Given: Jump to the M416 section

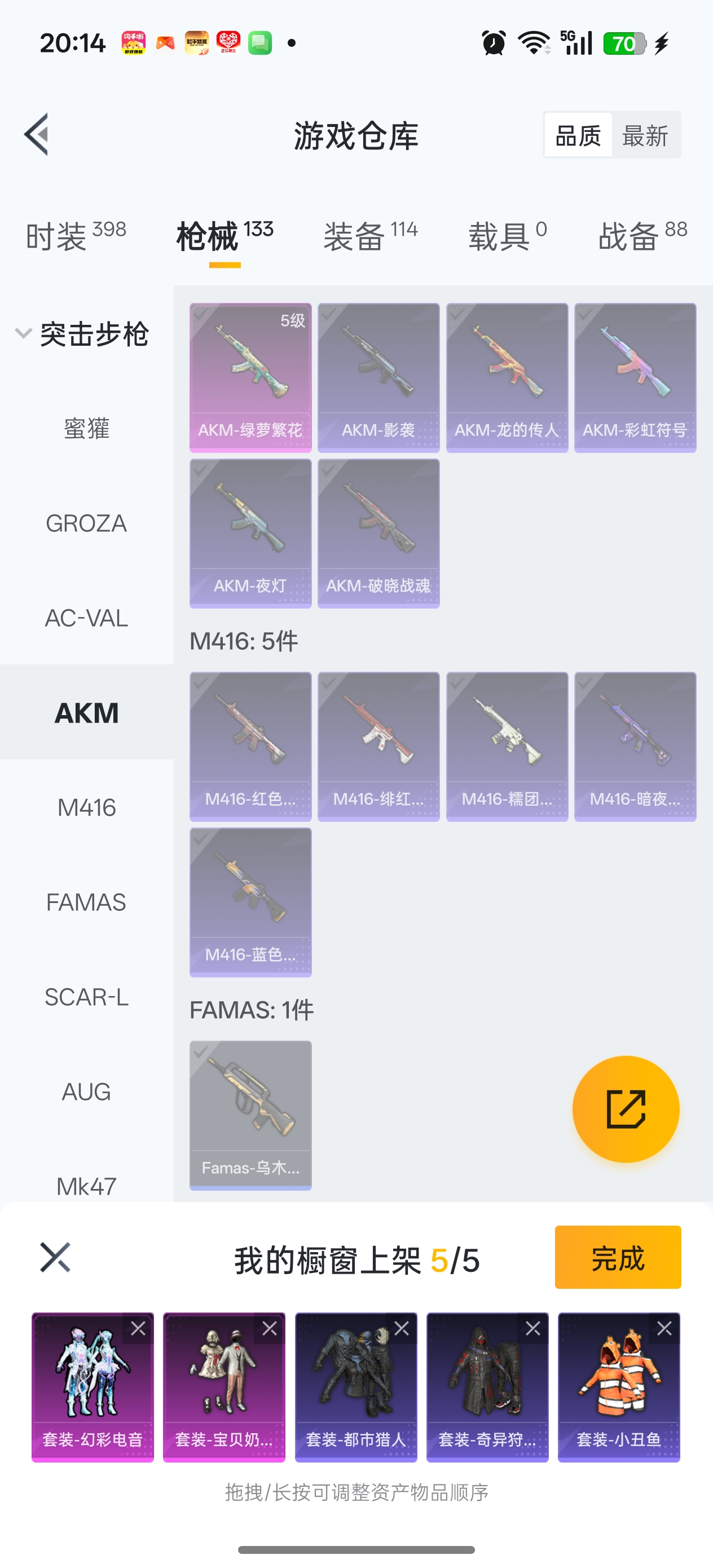Looking at the screenshot, I should click(86, 808).
